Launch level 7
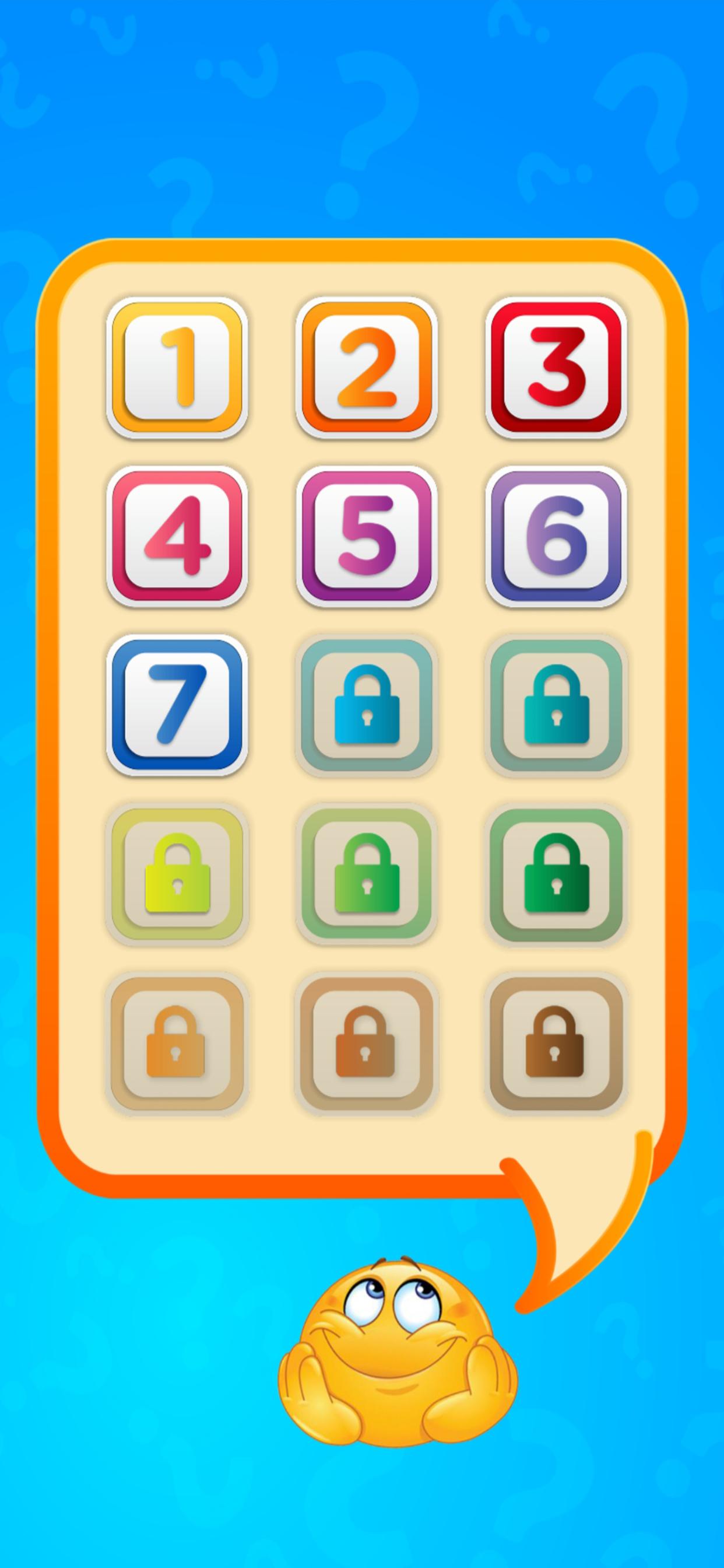Viewport: 724px width, 1568px height. pyautogui.click(x=177, y=705)
